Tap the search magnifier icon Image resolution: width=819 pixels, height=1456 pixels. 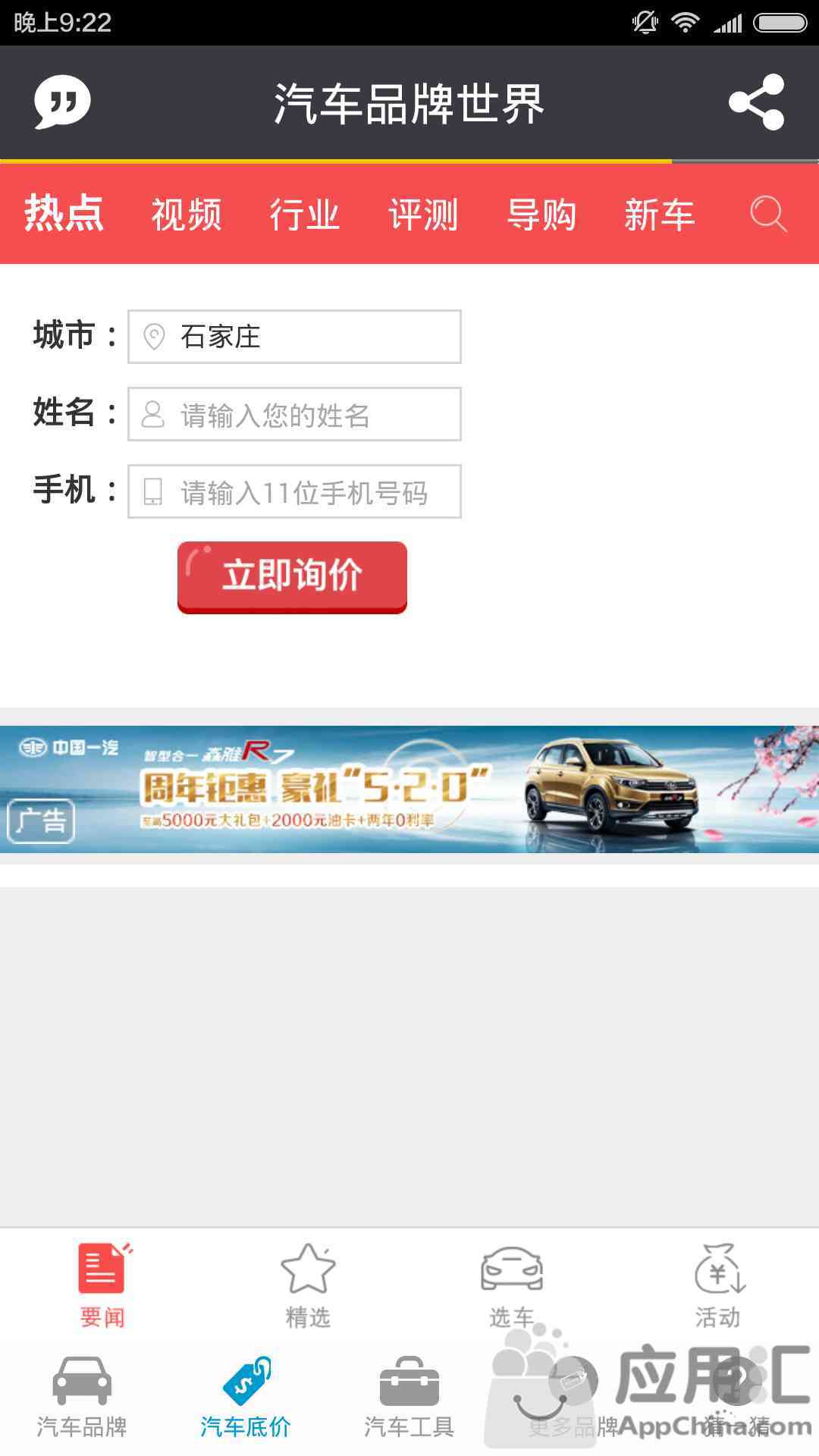pyautogui.click(x=768, y=214)
